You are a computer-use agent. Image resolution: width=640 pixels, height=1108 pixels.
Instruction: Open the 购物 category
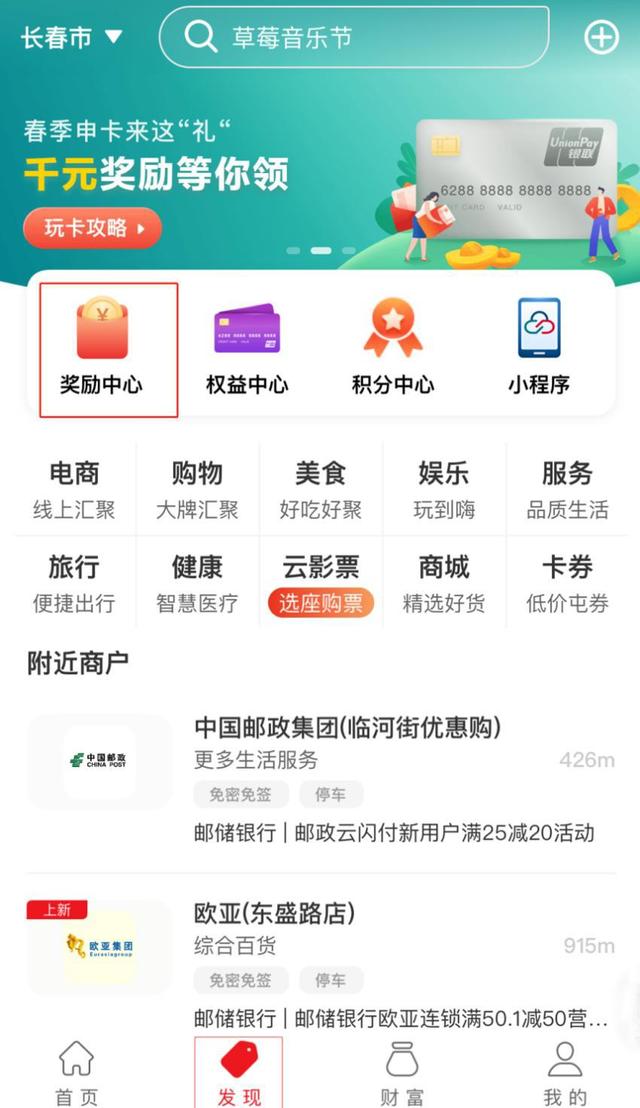tap(197, 490)
